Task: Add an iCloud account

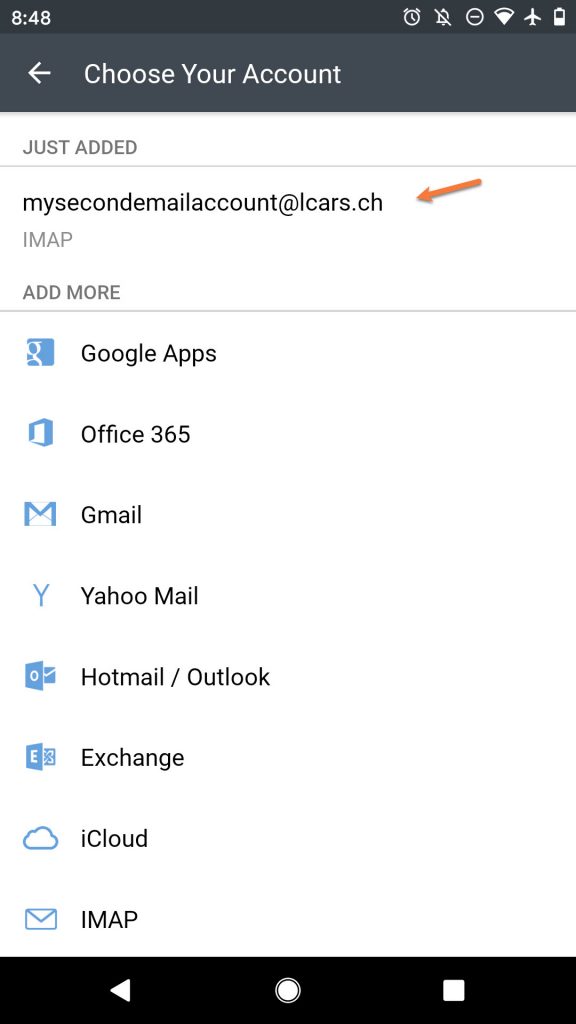Action: [288, 839]
